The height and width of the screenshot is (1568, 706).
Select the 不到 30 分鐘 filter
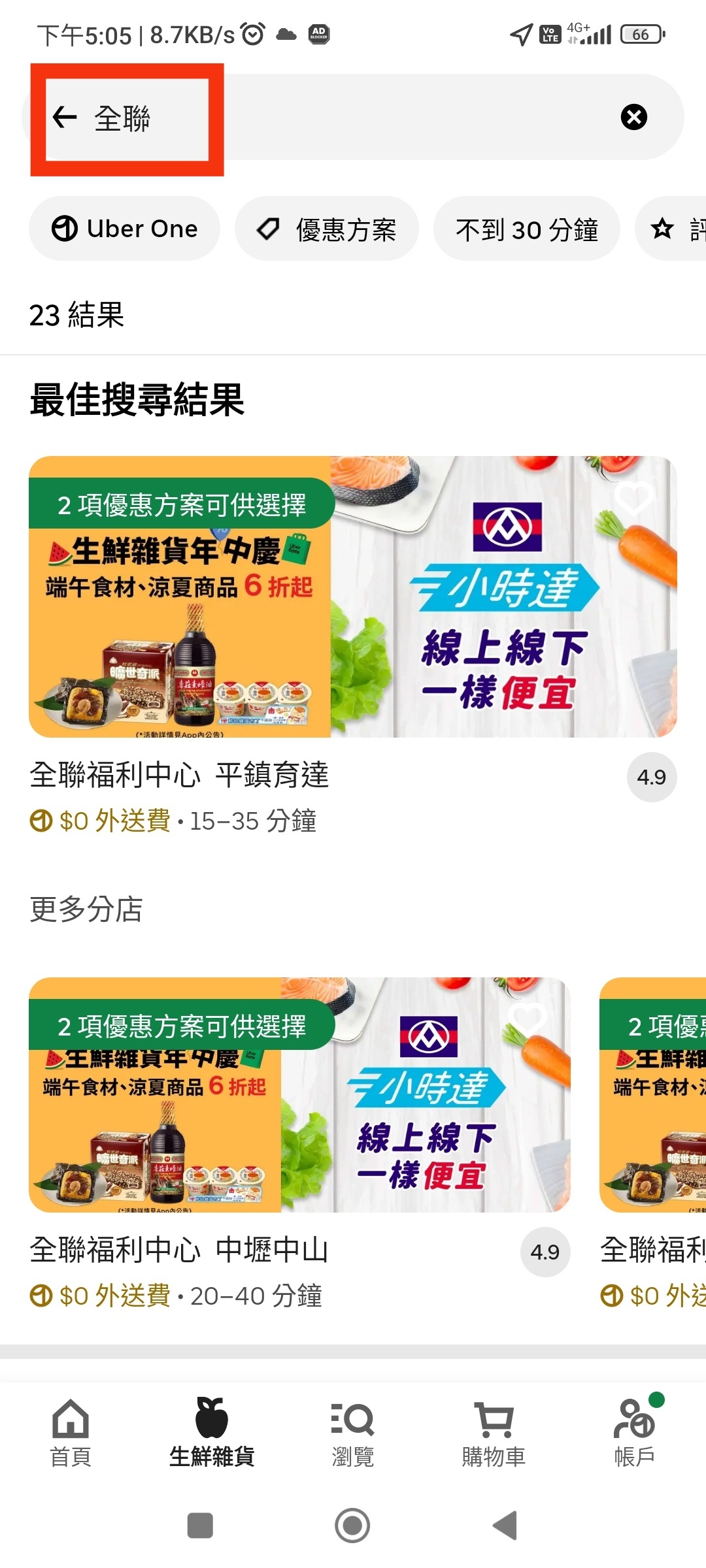point(527,229)
